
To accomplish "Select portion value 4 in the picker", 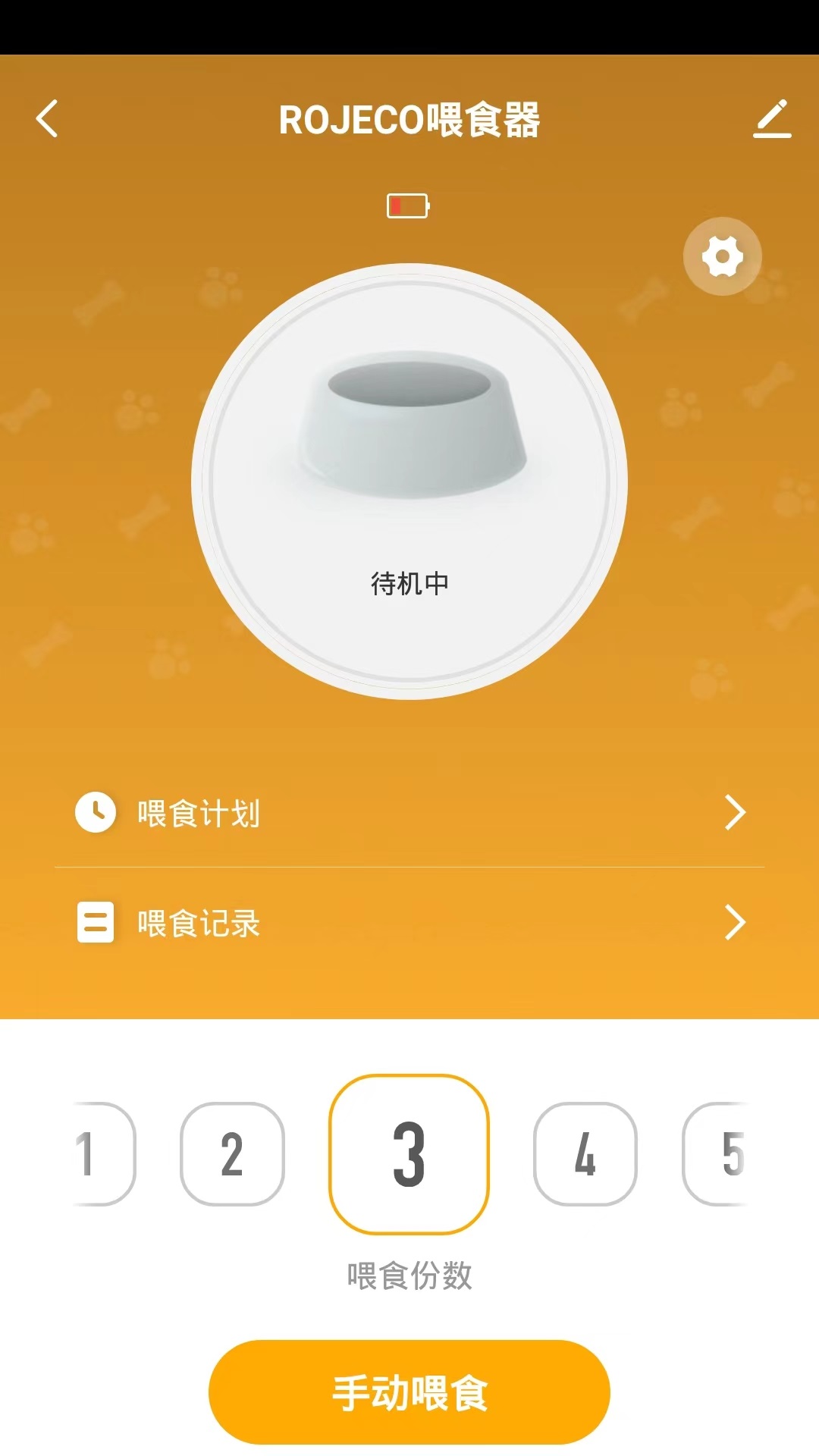I will click(x=585, y=1155).
